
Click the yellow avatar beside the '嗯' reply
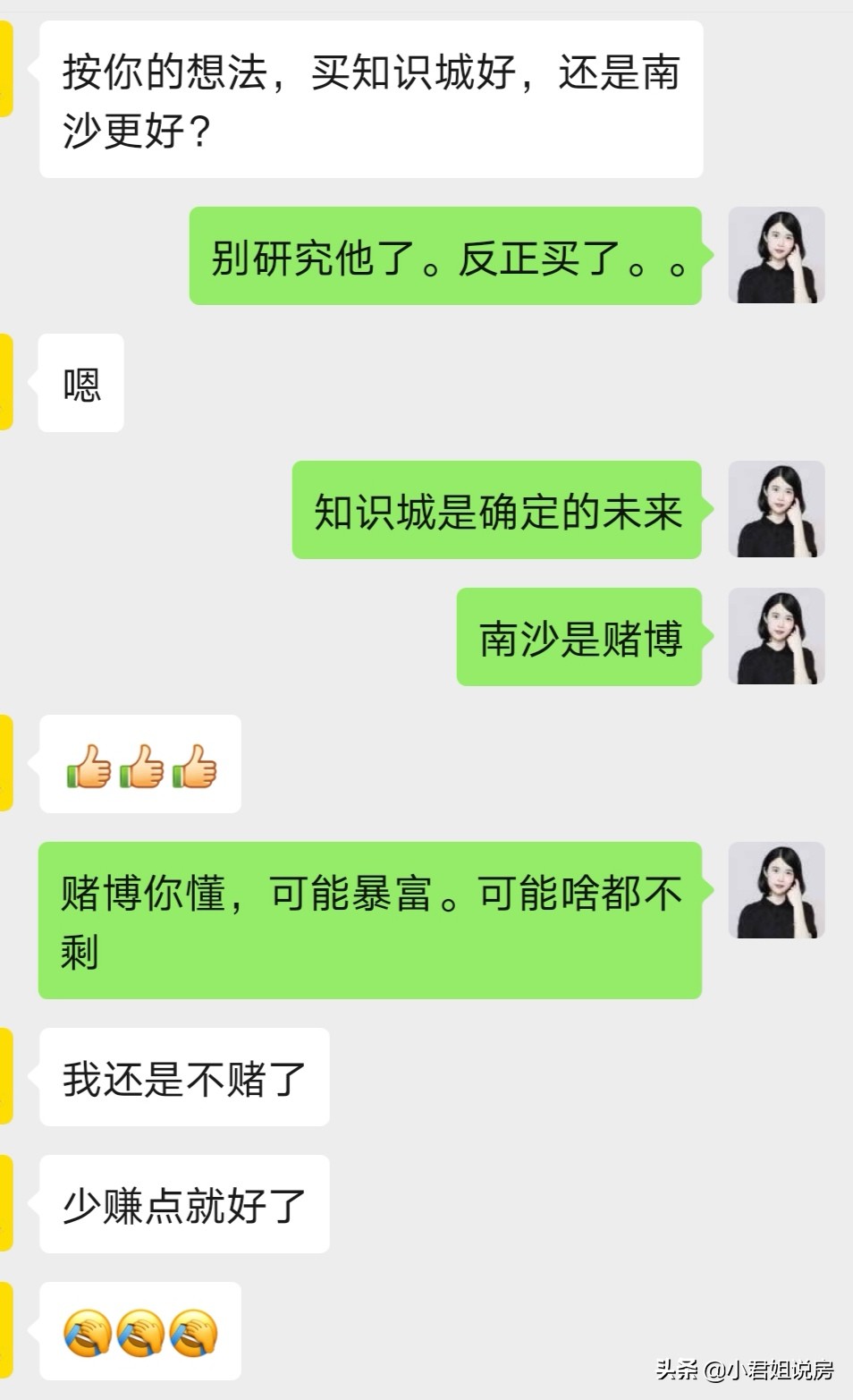(7, 380)
